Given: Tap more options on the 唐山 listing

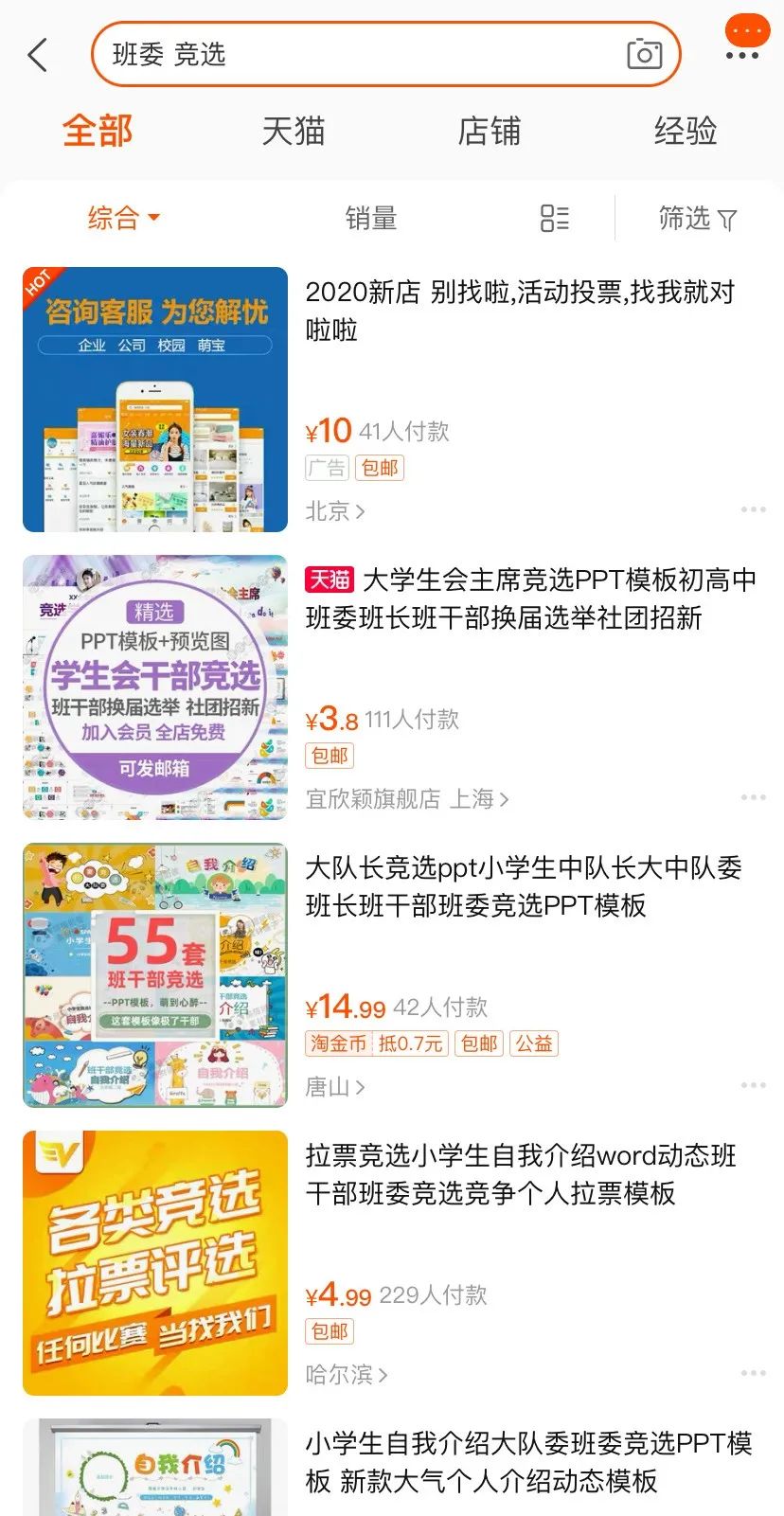Looking at the screenshot, I should tap(754, 1085).
